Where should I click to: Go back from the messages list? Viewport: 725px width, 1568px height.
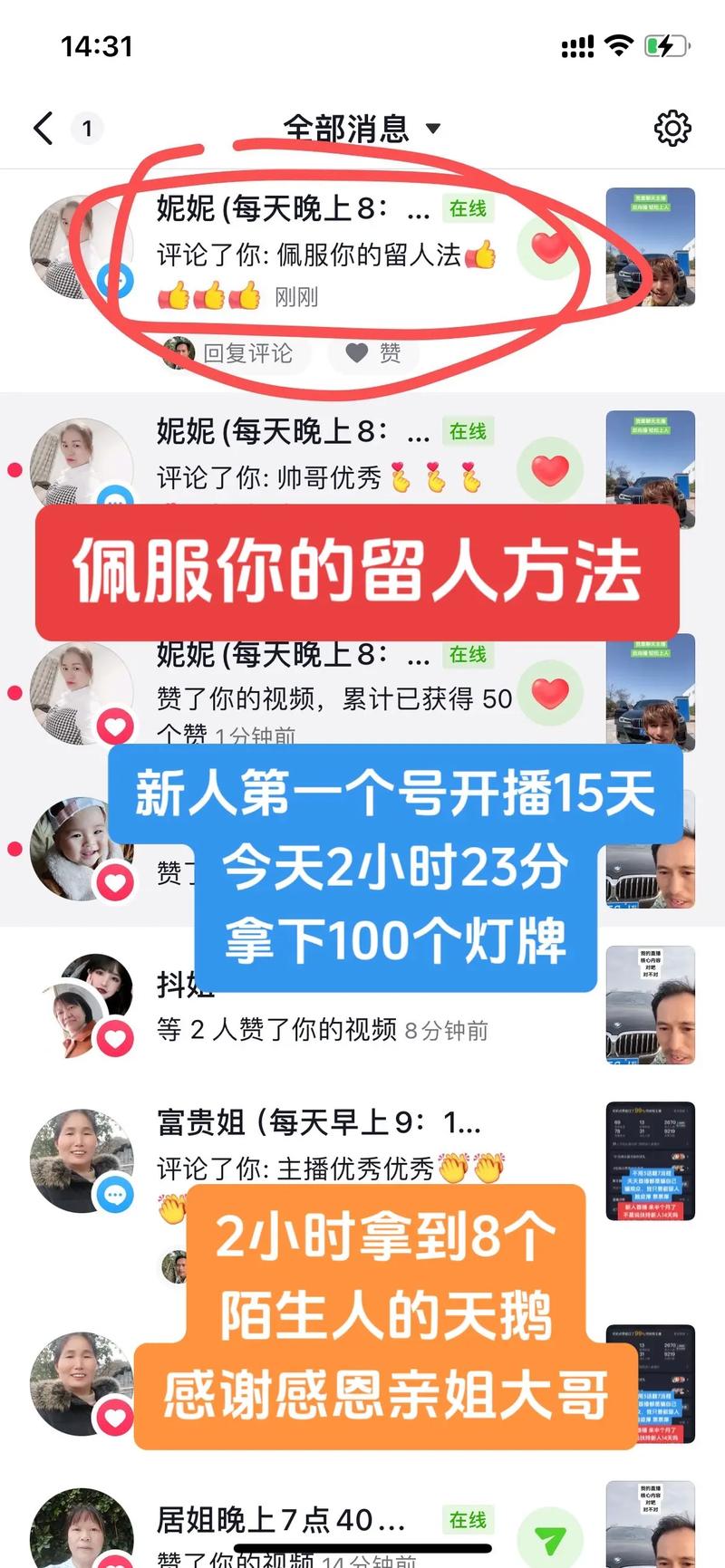43,129
